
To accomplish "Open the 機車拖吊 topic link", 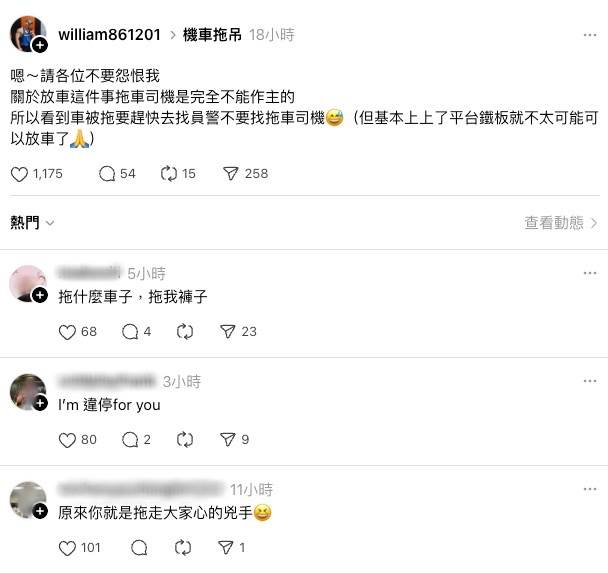I will coord(212,35).
